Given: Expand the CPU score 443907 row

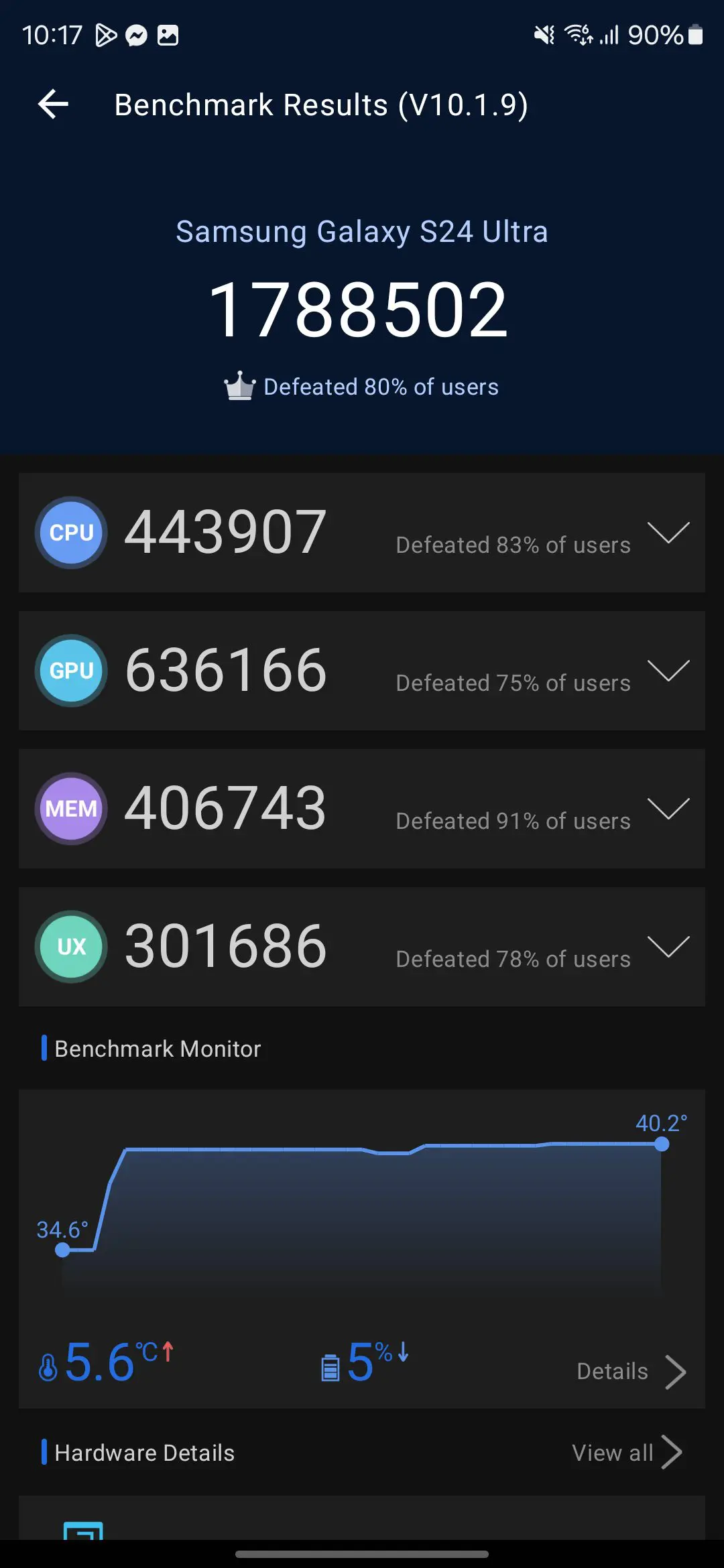Looking at the screenshot, I should (362, 533).
